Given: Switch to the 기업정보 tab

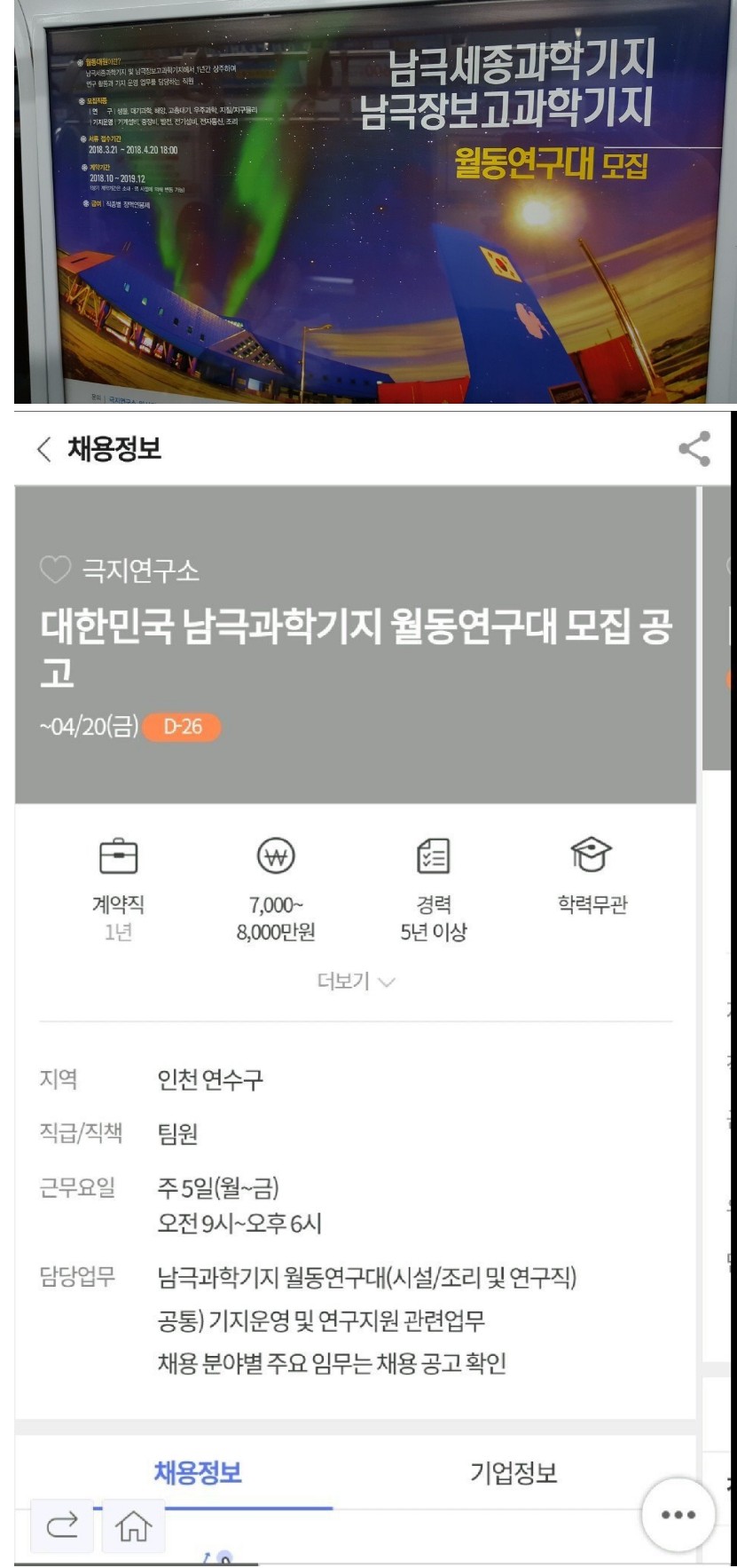Looking at the screenshot, I should pos(514,1473).
